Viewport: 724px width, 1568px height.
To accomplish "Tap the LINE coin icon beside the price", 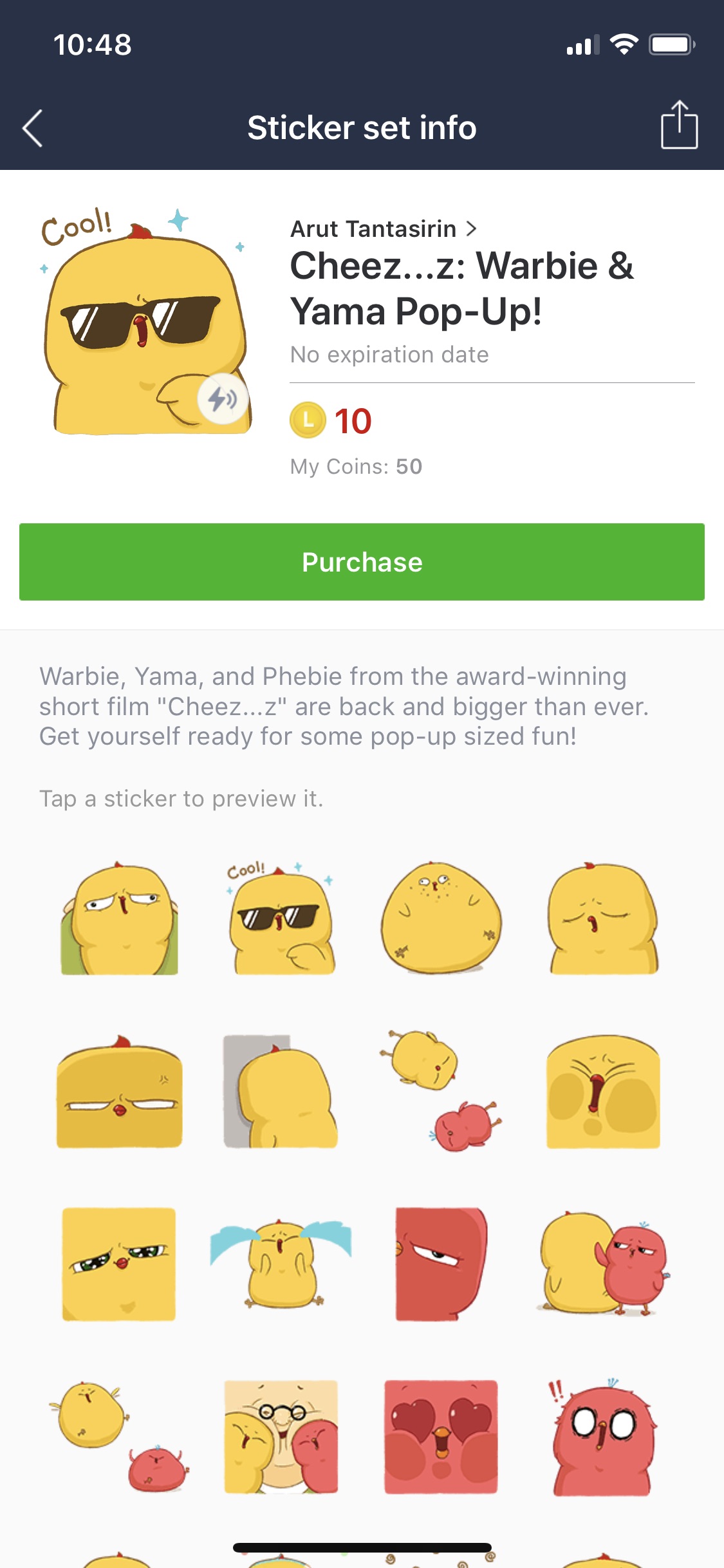I will pyautogui.click(x=308, y=422).
